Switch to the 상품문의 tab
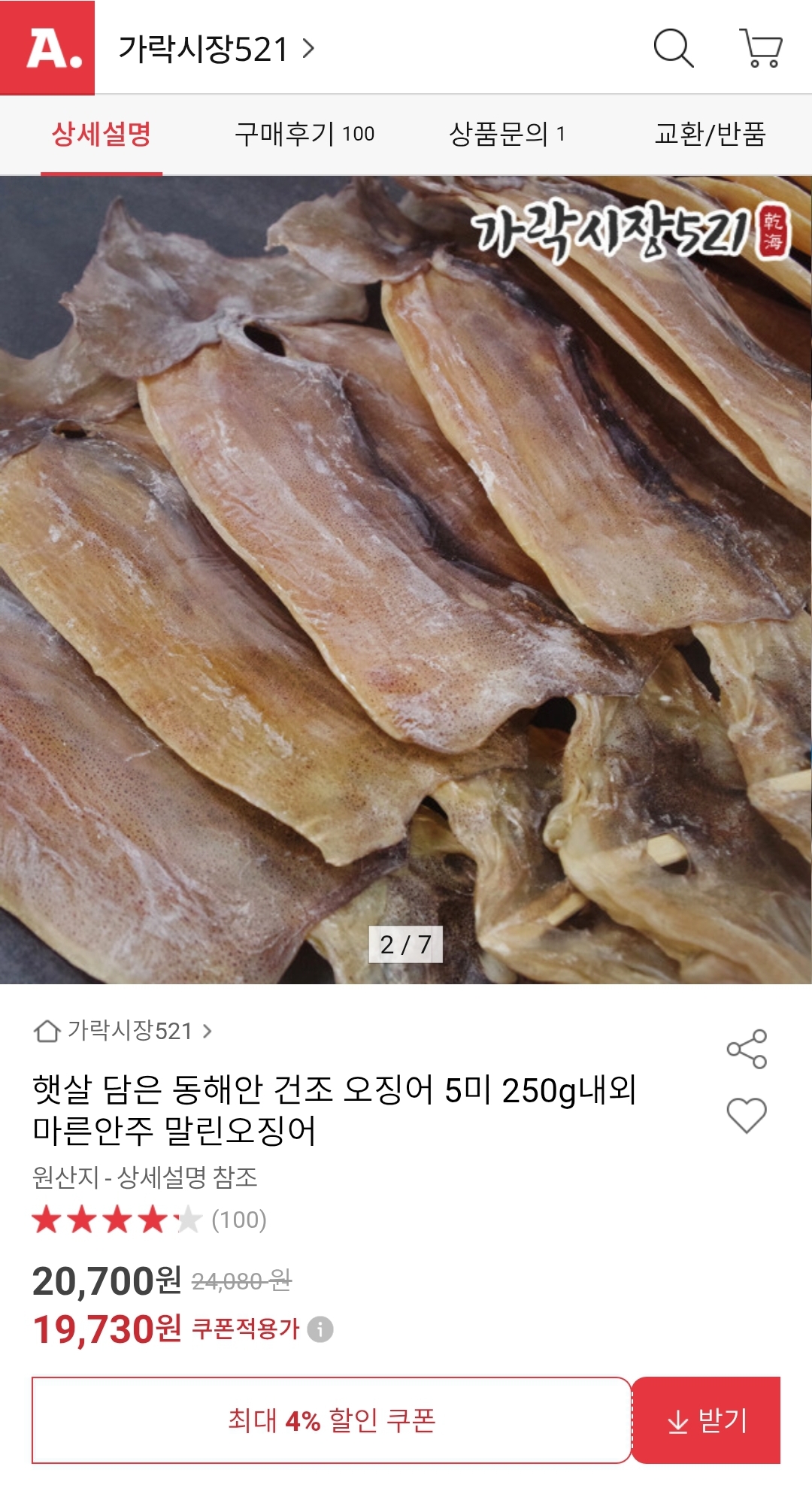This screenshot has height=1488, width=812. coord(507,135)
